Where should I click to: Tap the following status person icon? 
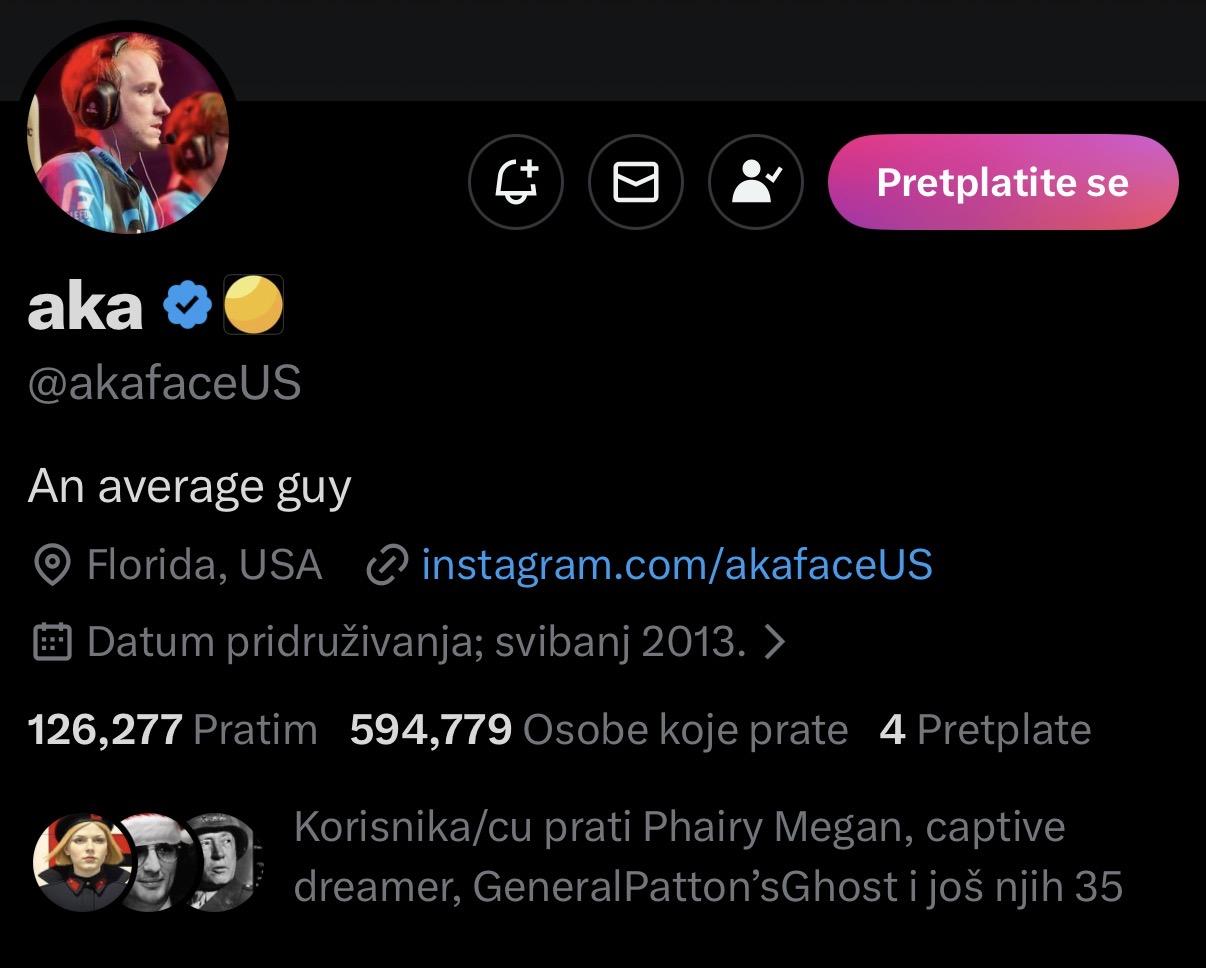tap(755, 182)
